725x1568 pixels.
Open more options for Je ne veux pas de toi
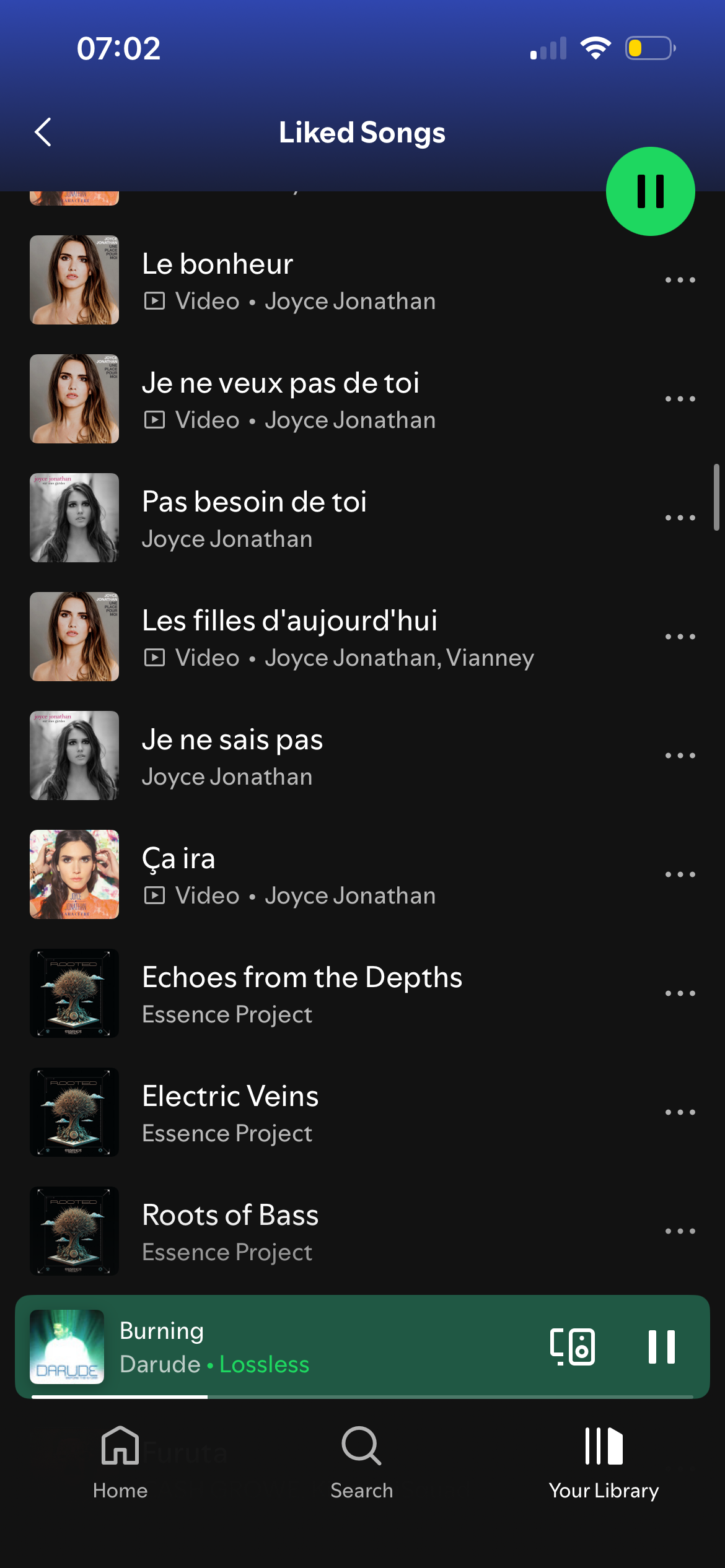[680, 399]
